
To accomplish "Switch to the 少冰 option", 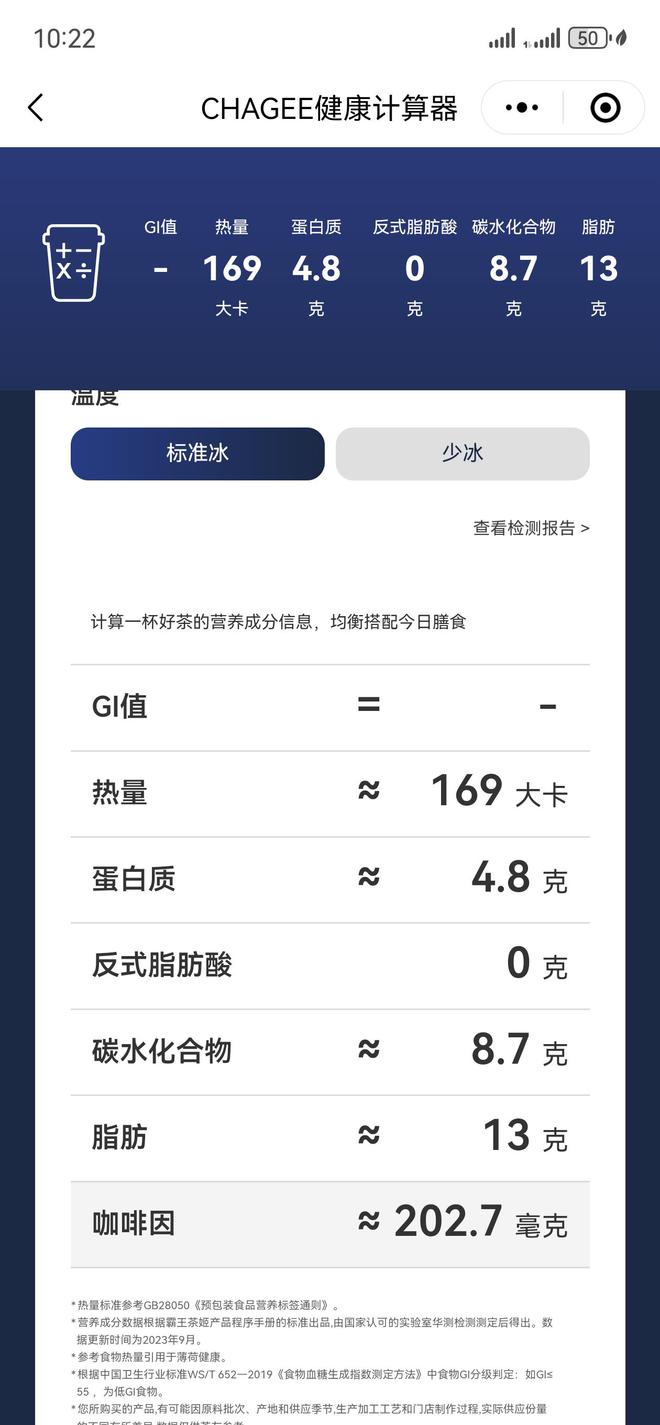I will [462, 453].
